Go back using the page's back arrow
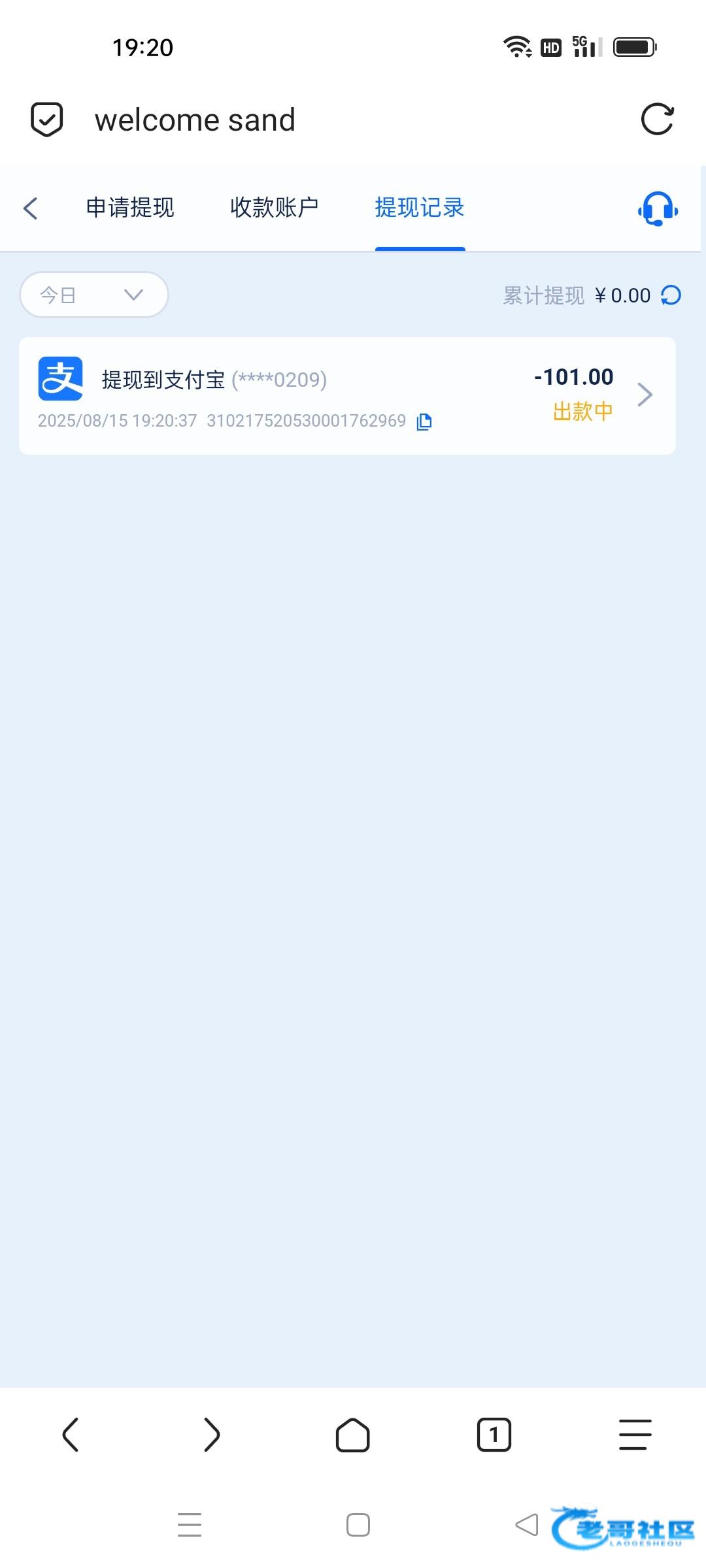 [30, 208]
